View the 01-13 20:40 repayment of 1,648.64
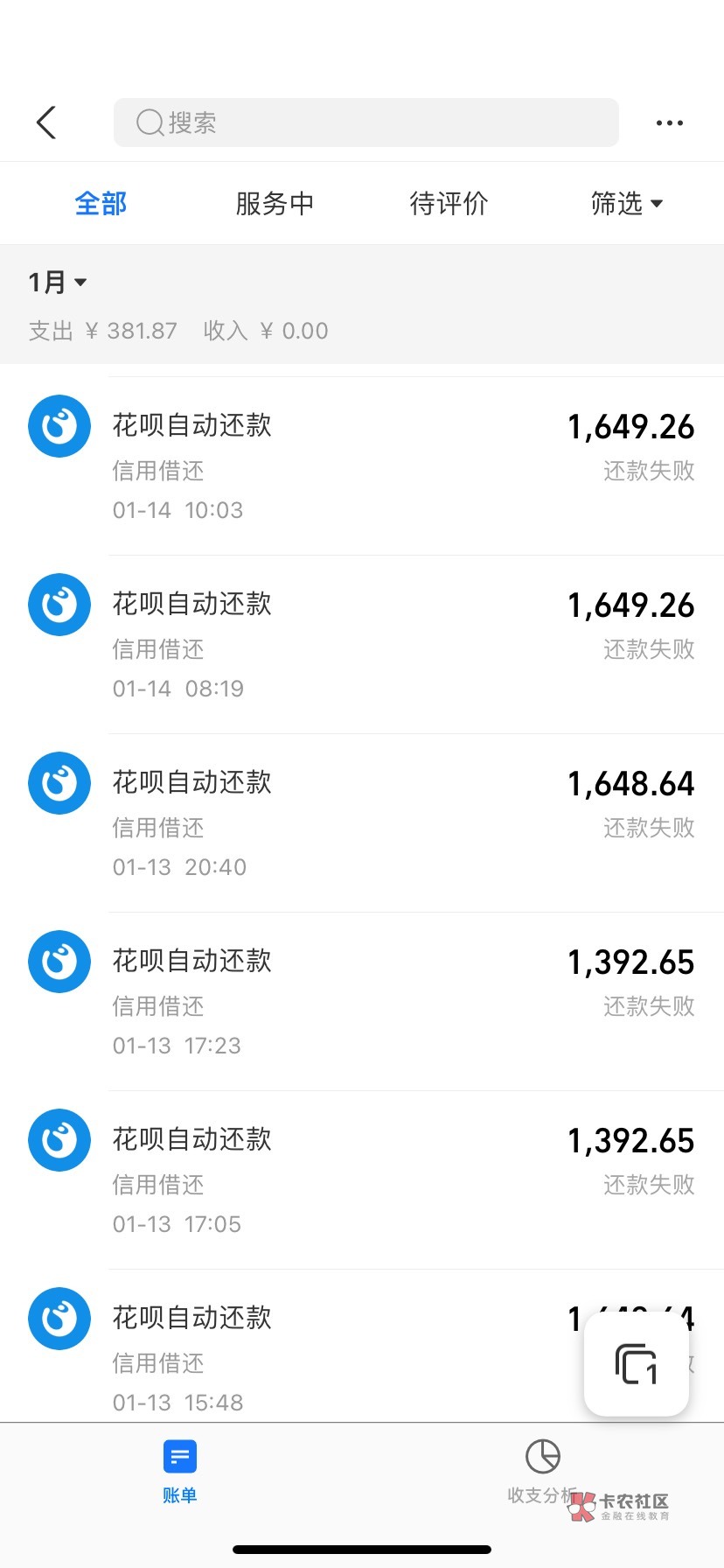This screenshot has height=1568, width=724. click(362, 823)
